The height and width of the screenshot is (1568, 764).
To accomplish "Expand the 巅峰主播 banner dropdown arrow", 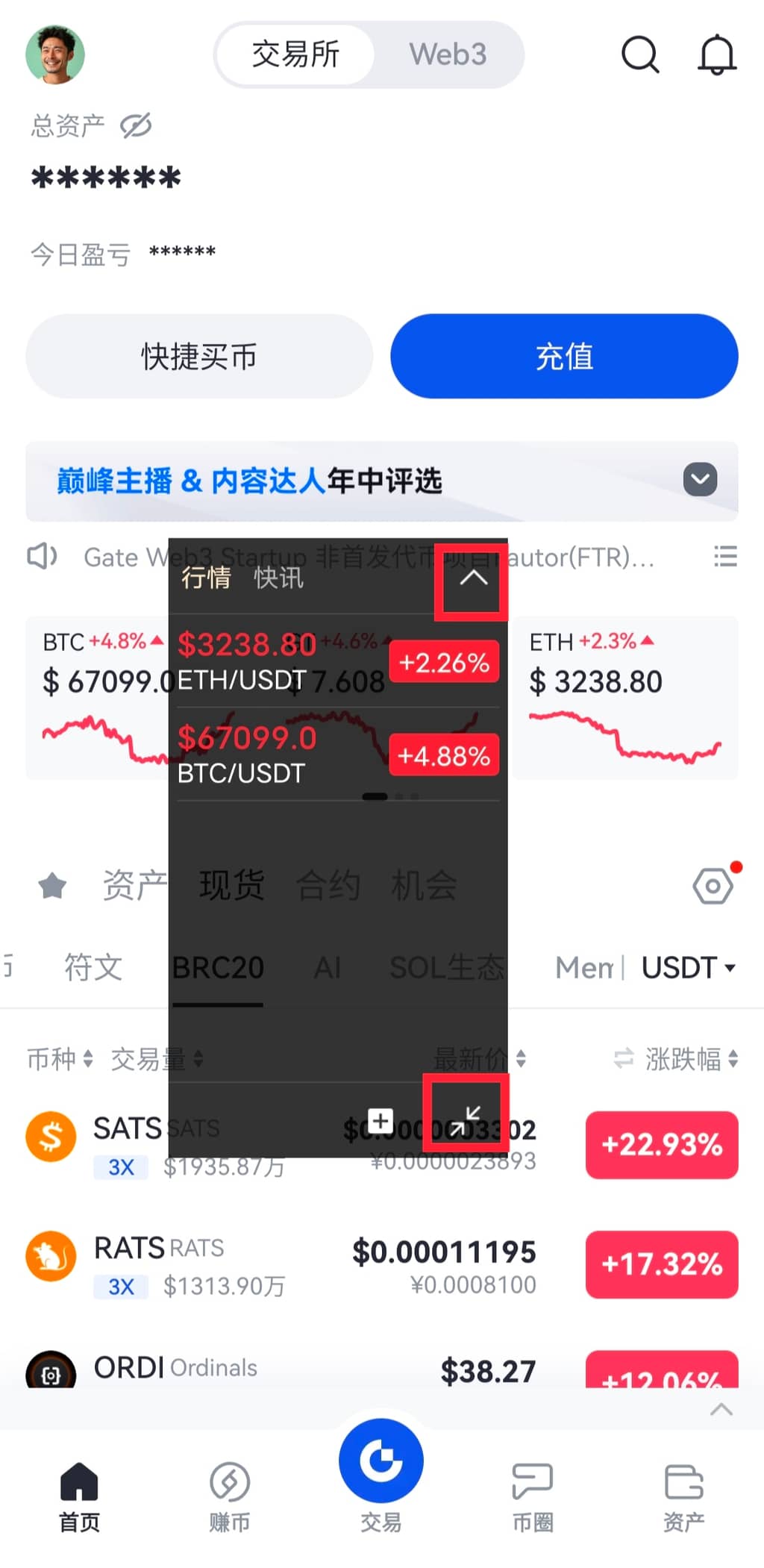I will pos(700,480).
